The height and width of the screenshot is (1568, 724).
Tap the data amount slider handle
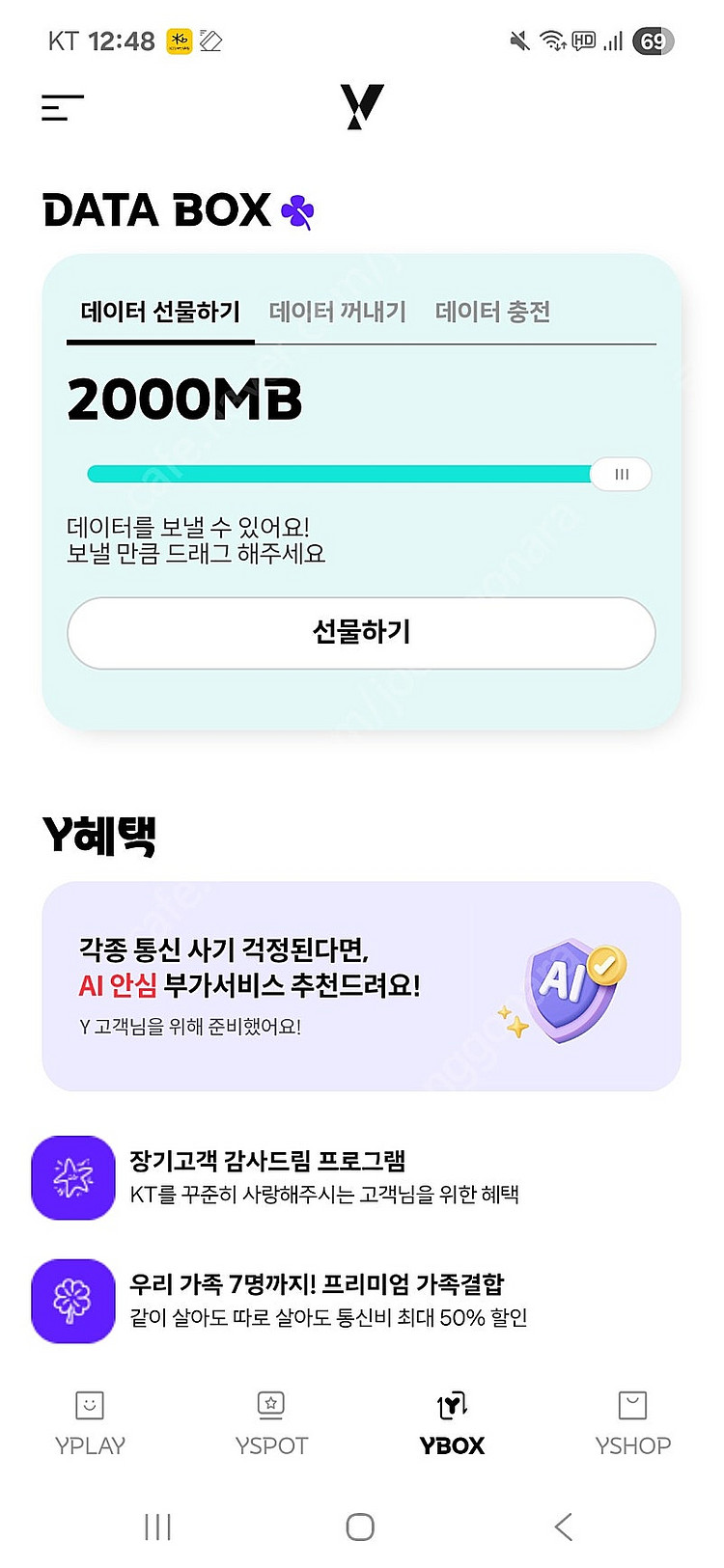click(x=621, y=474)
